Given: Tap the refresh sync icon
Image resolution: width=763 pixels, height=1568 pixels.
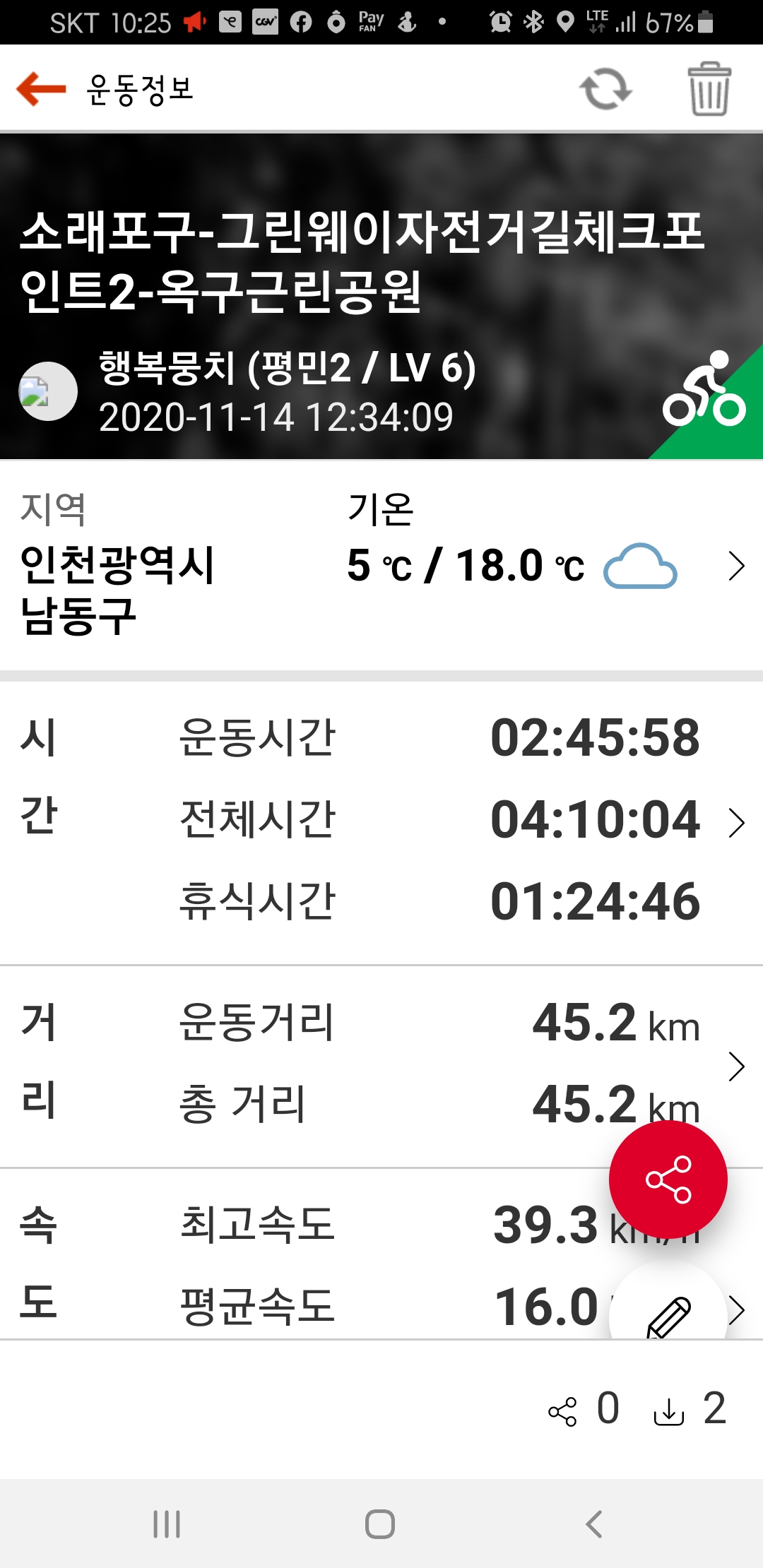Looking at the screenshot, I should [605, 90].
